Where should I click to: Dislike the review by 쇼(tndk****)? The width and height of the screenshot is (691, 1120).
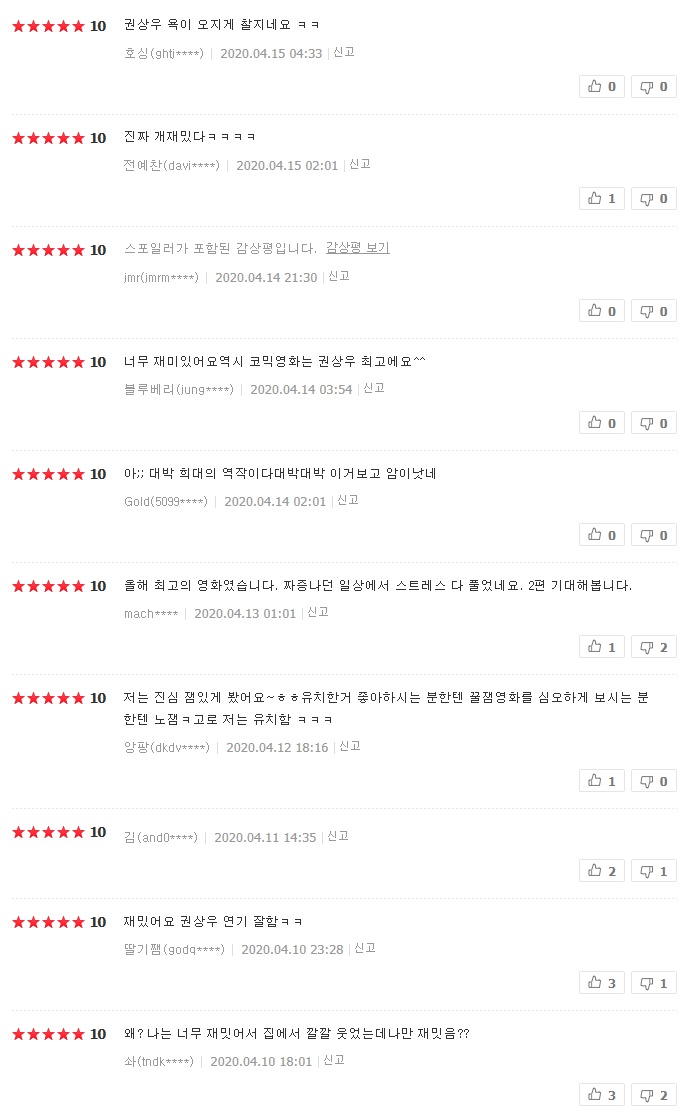[x=654, y=1095]
